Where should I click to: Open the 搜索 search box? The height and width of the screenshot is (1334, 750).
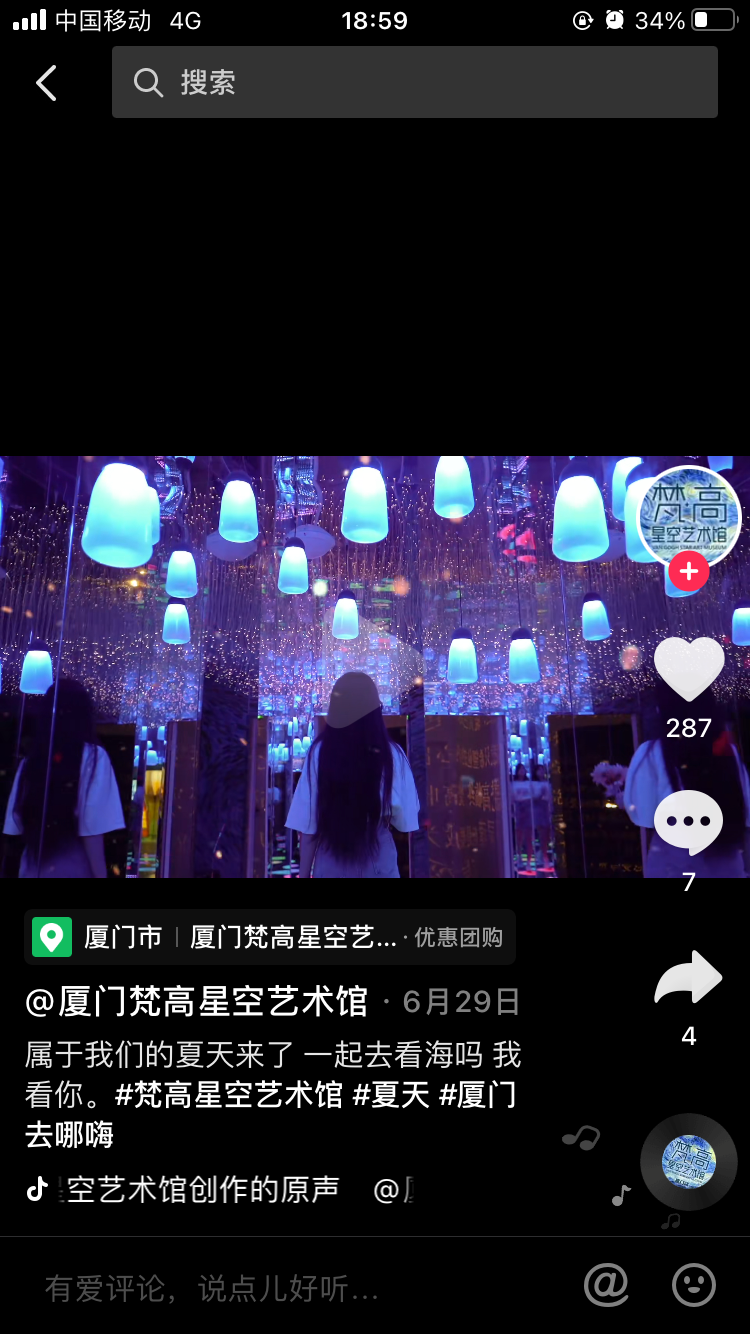[414, 82]
